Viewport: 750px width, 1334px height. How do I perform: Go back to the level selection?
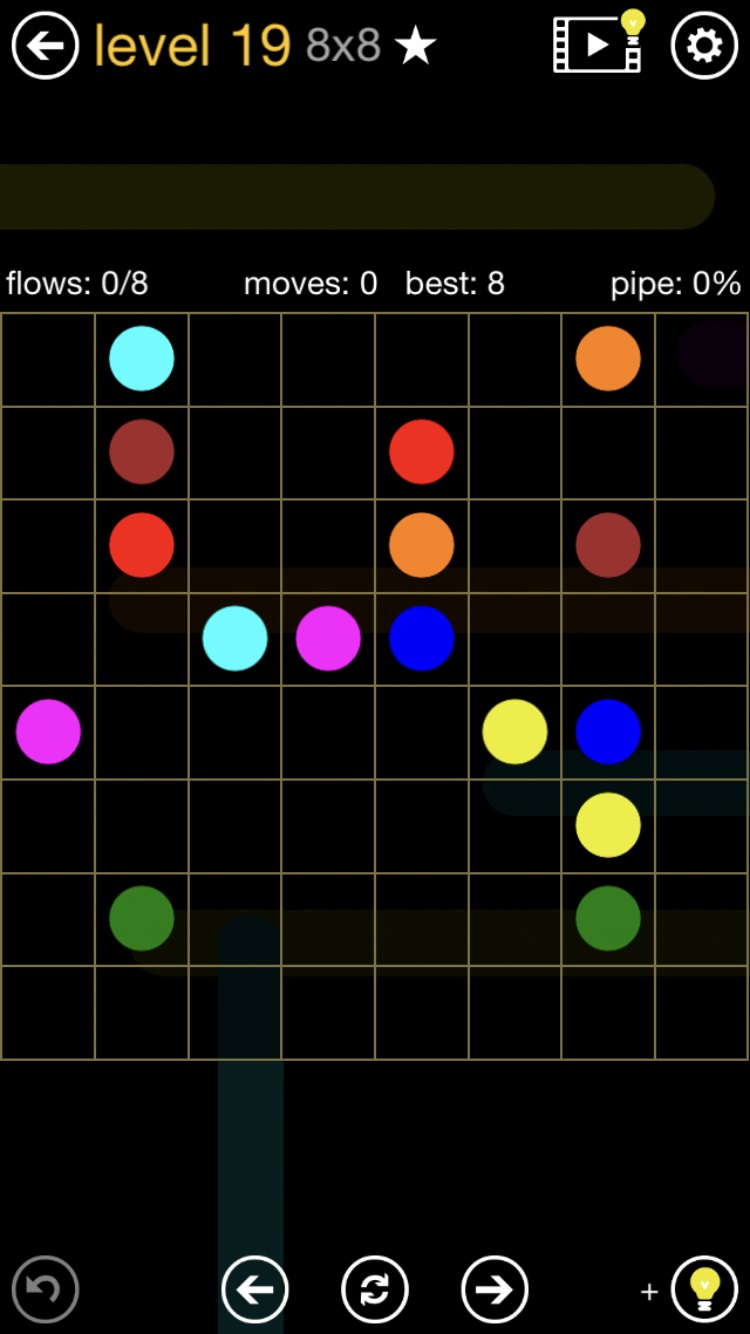(45, 45)
